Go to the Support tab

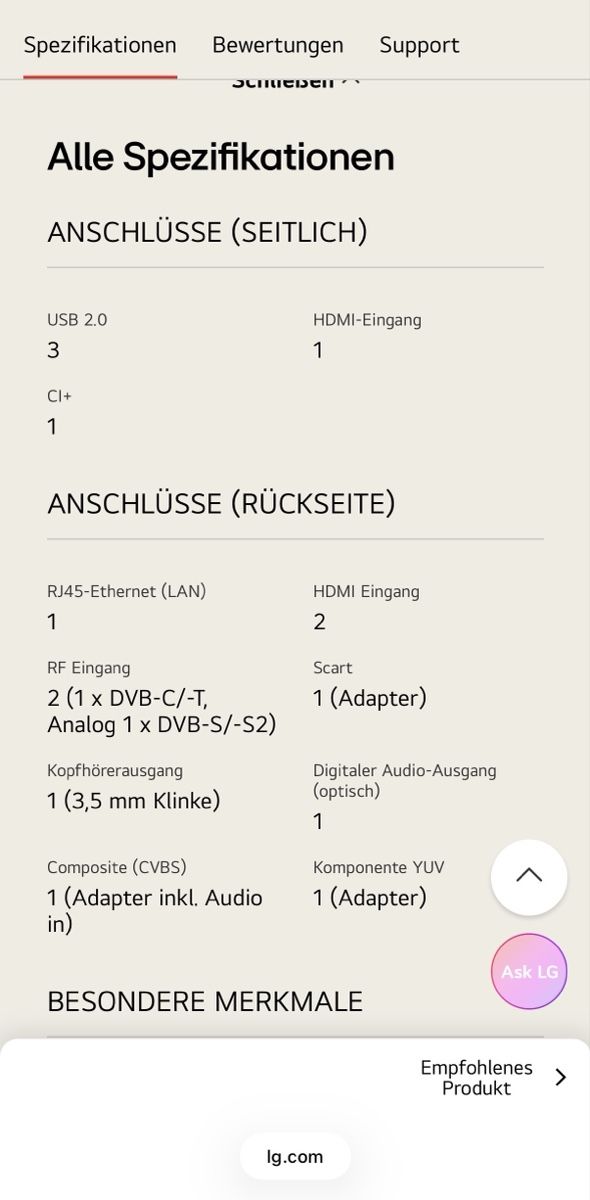click(419, 45)
